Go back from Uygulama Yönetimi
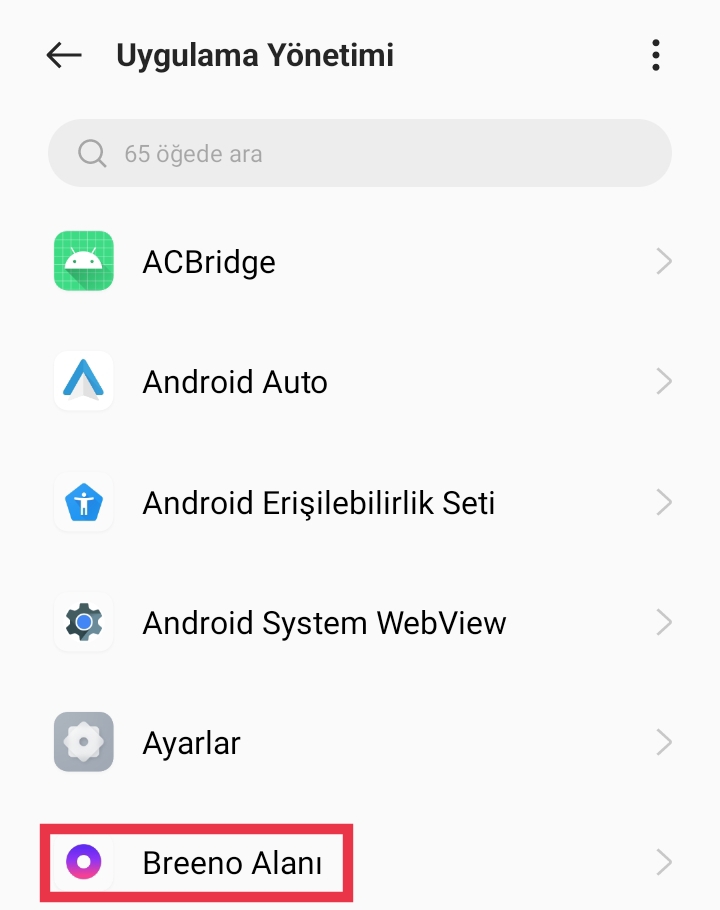Screen dimensions: 720x910 (64, 56)
